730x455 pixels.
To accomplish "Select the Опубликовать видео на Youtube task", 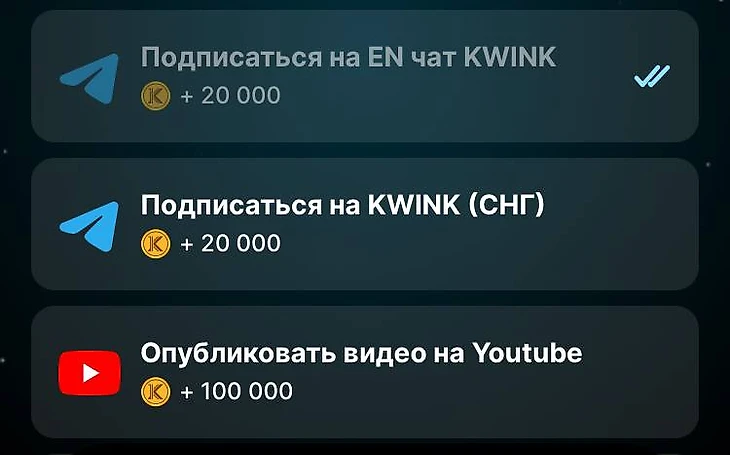I will pos(364,371).
